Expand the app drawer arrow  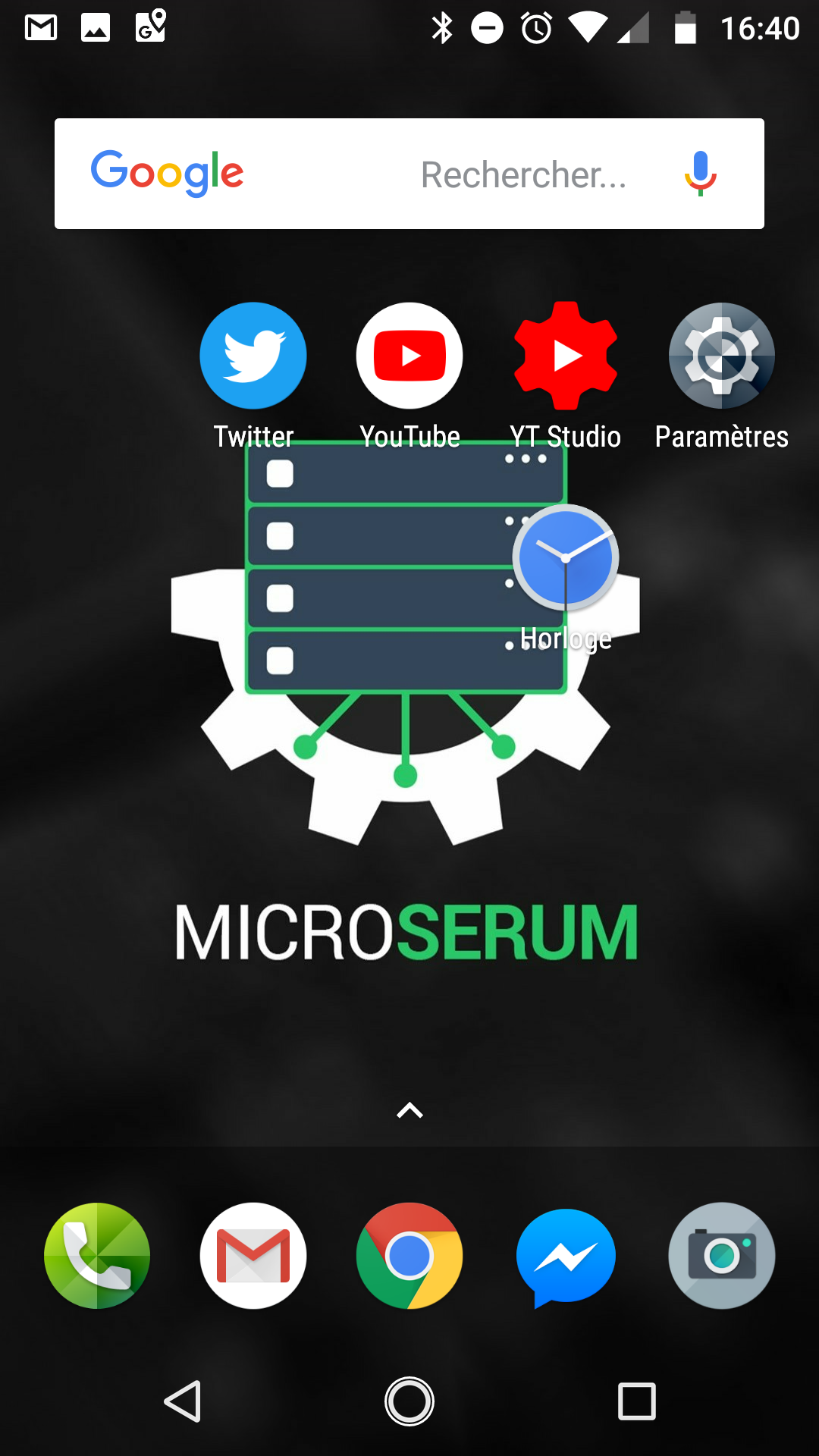coord(409,1111)
